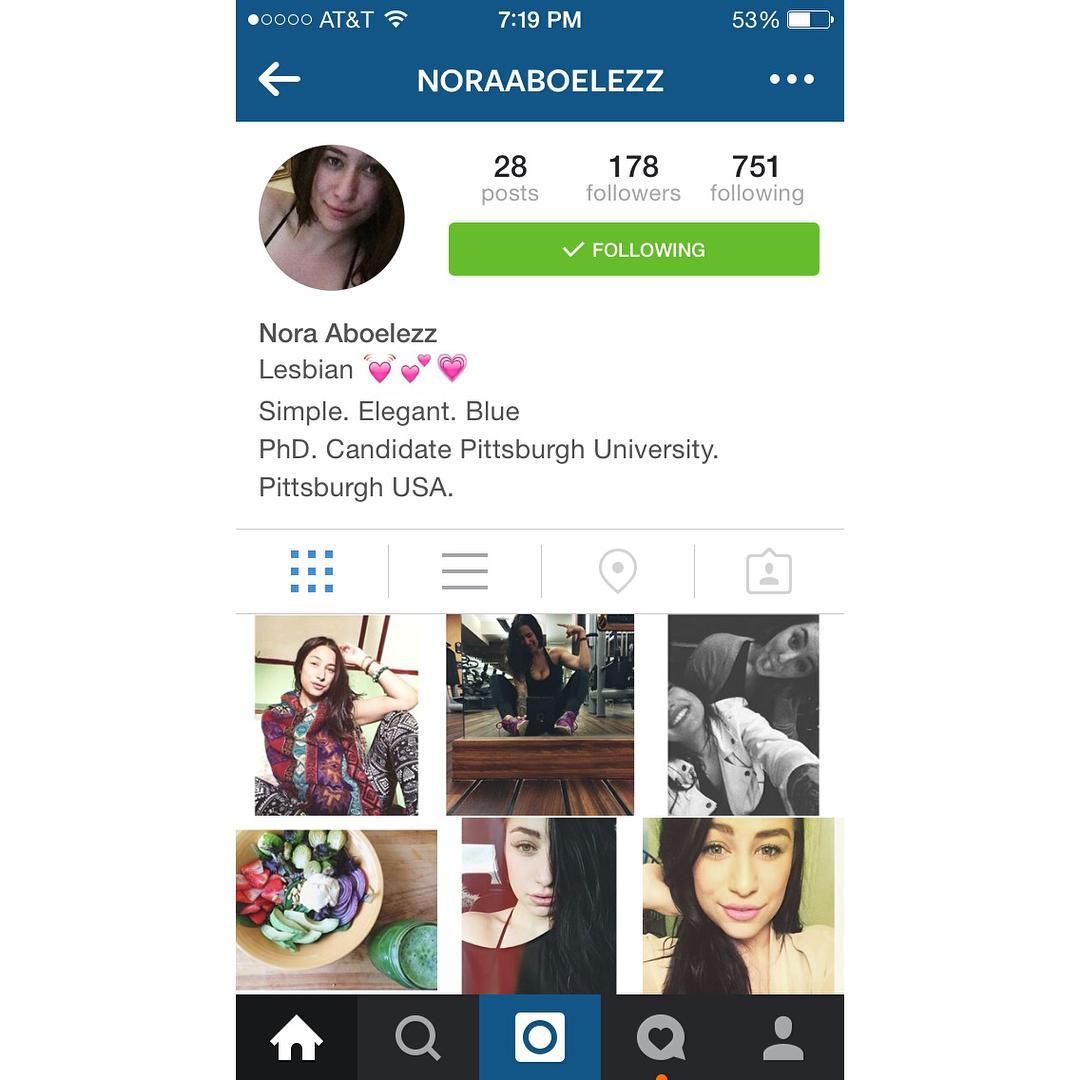Viewport: 1080px width, 1080px height.
Task: Tap the green Following button
Action: (x=633, y=249)
